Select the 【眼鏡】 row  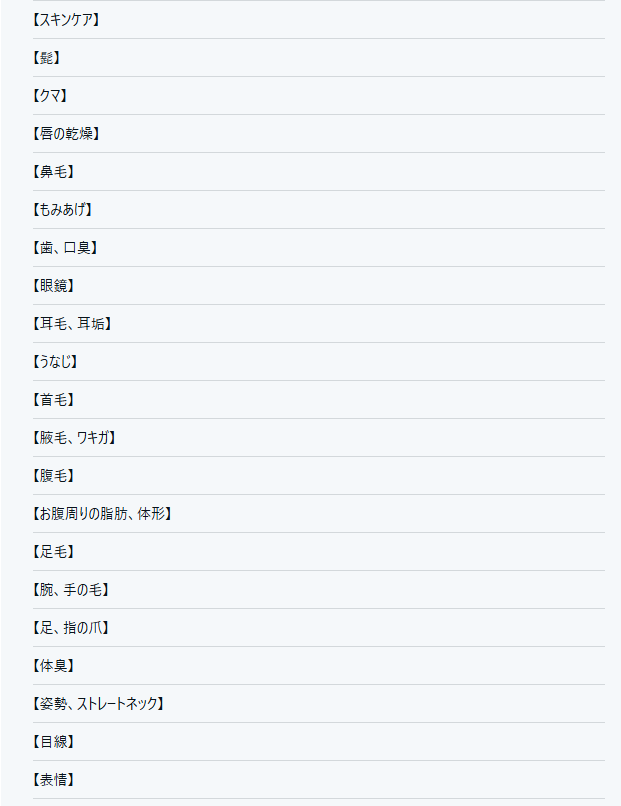[x=53, y=286]
